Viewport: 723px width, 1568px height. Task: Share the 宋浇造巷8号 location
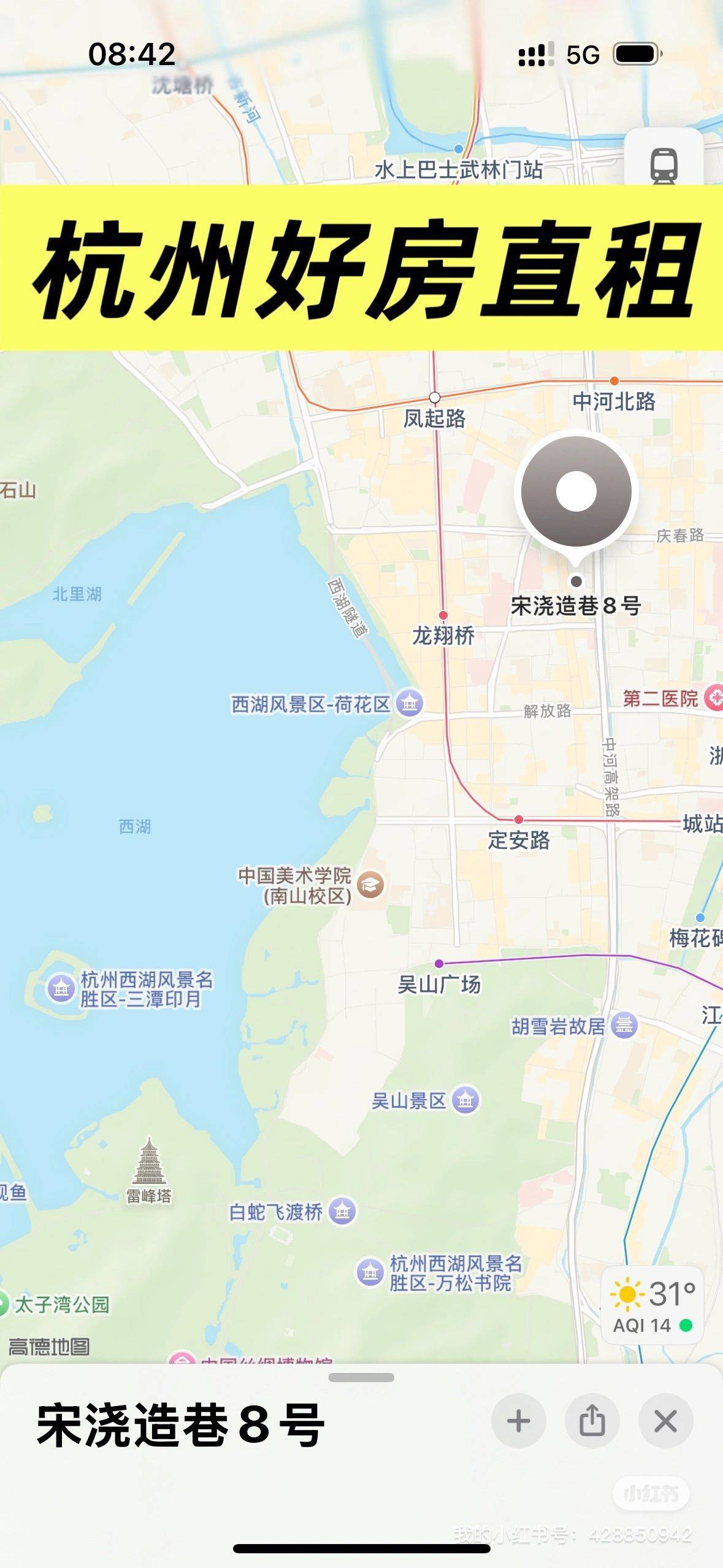click(592, 1421)
